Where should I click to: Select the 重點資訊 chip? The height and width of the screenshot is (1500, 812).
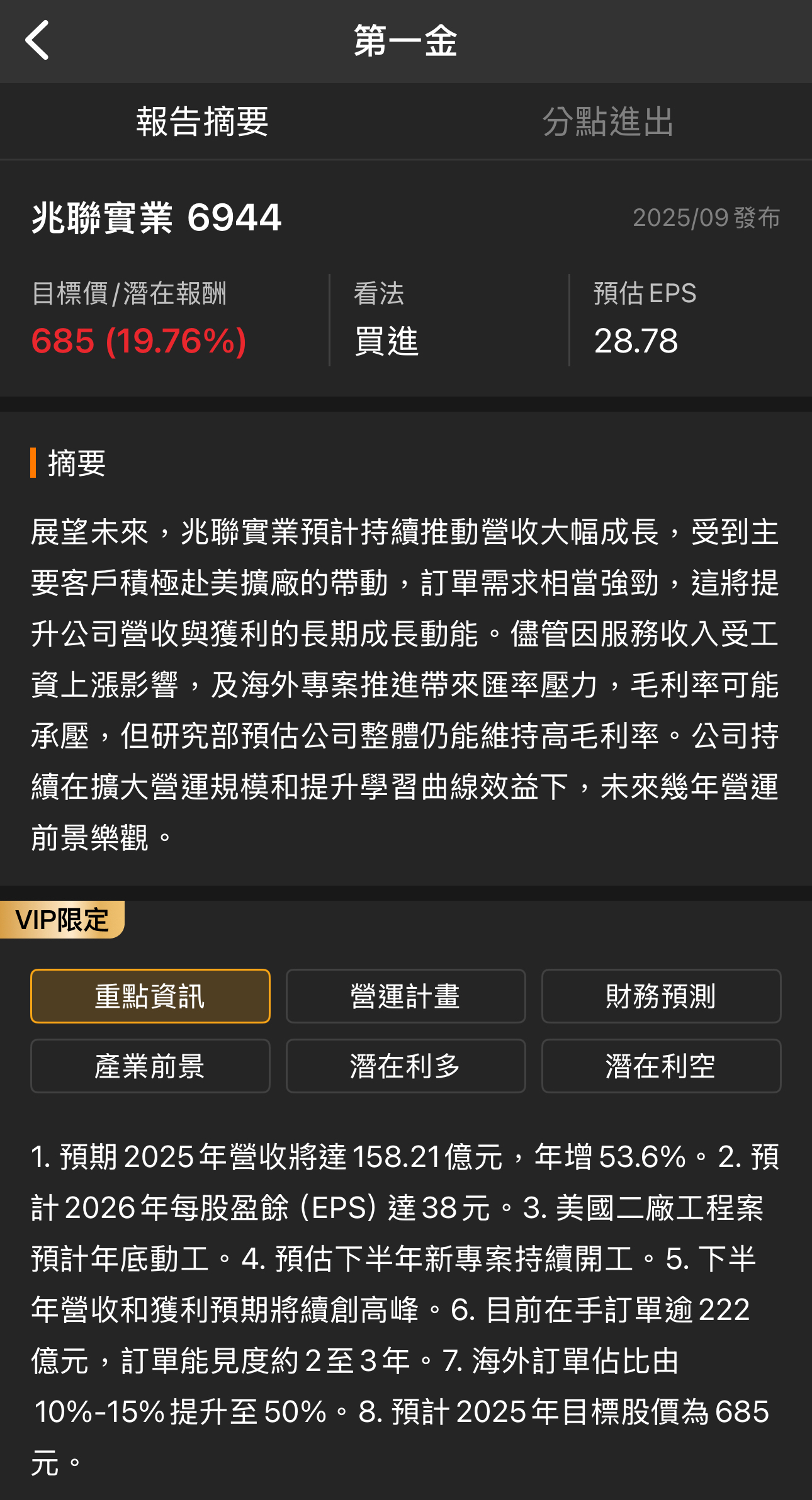point(150,996)
